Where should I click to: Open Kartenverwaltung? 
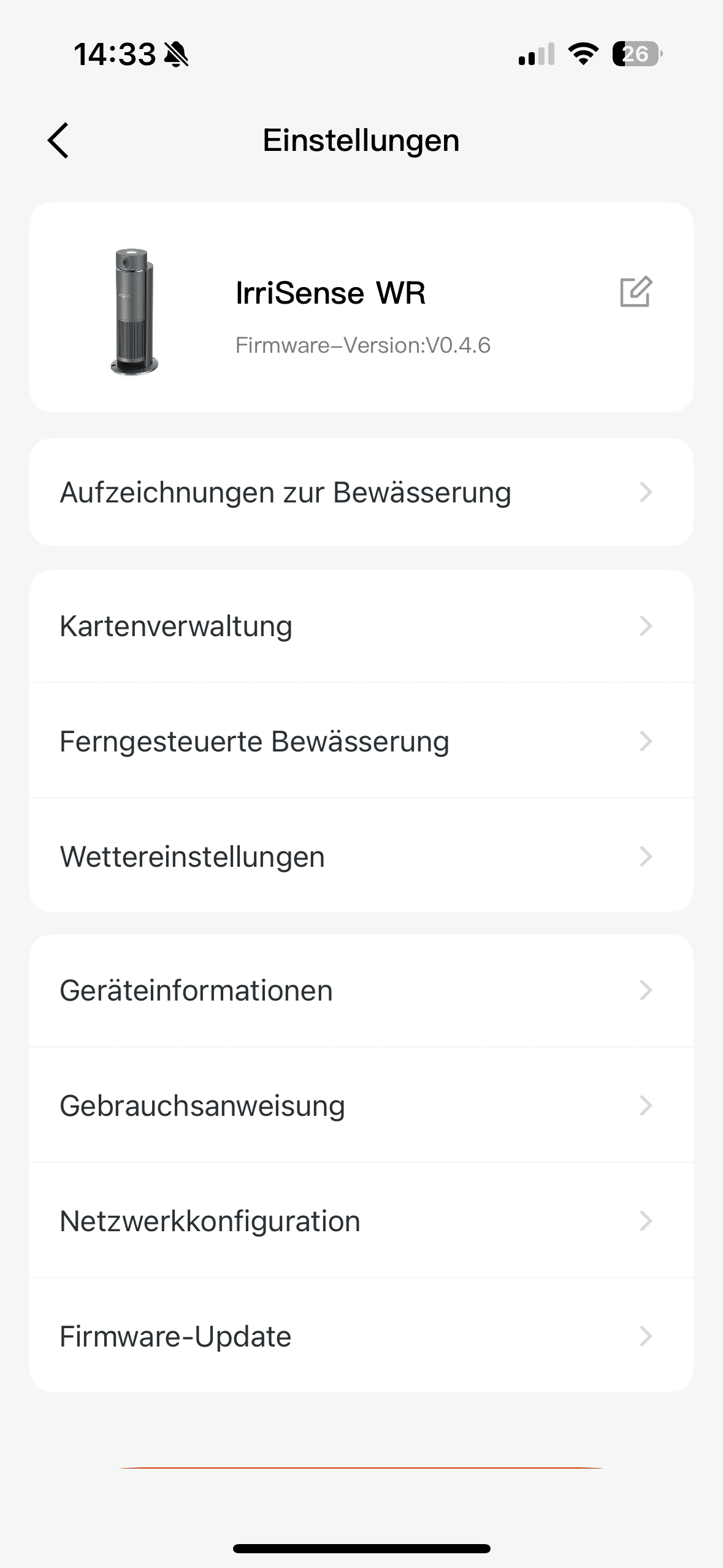click(361, 626)
